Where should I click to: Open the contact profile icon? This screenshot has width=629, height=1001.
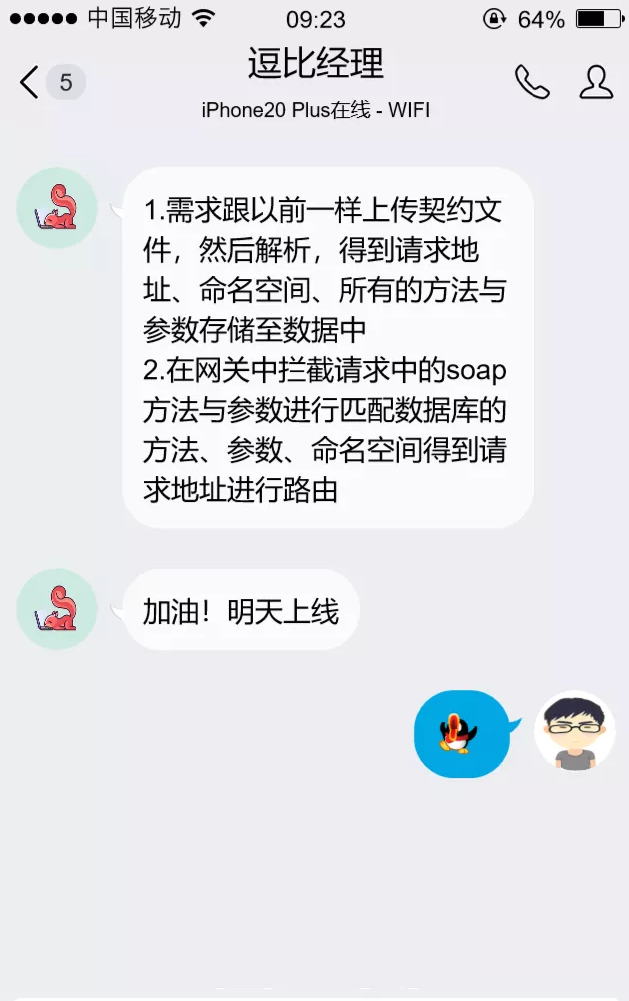[x=596, y=82]
